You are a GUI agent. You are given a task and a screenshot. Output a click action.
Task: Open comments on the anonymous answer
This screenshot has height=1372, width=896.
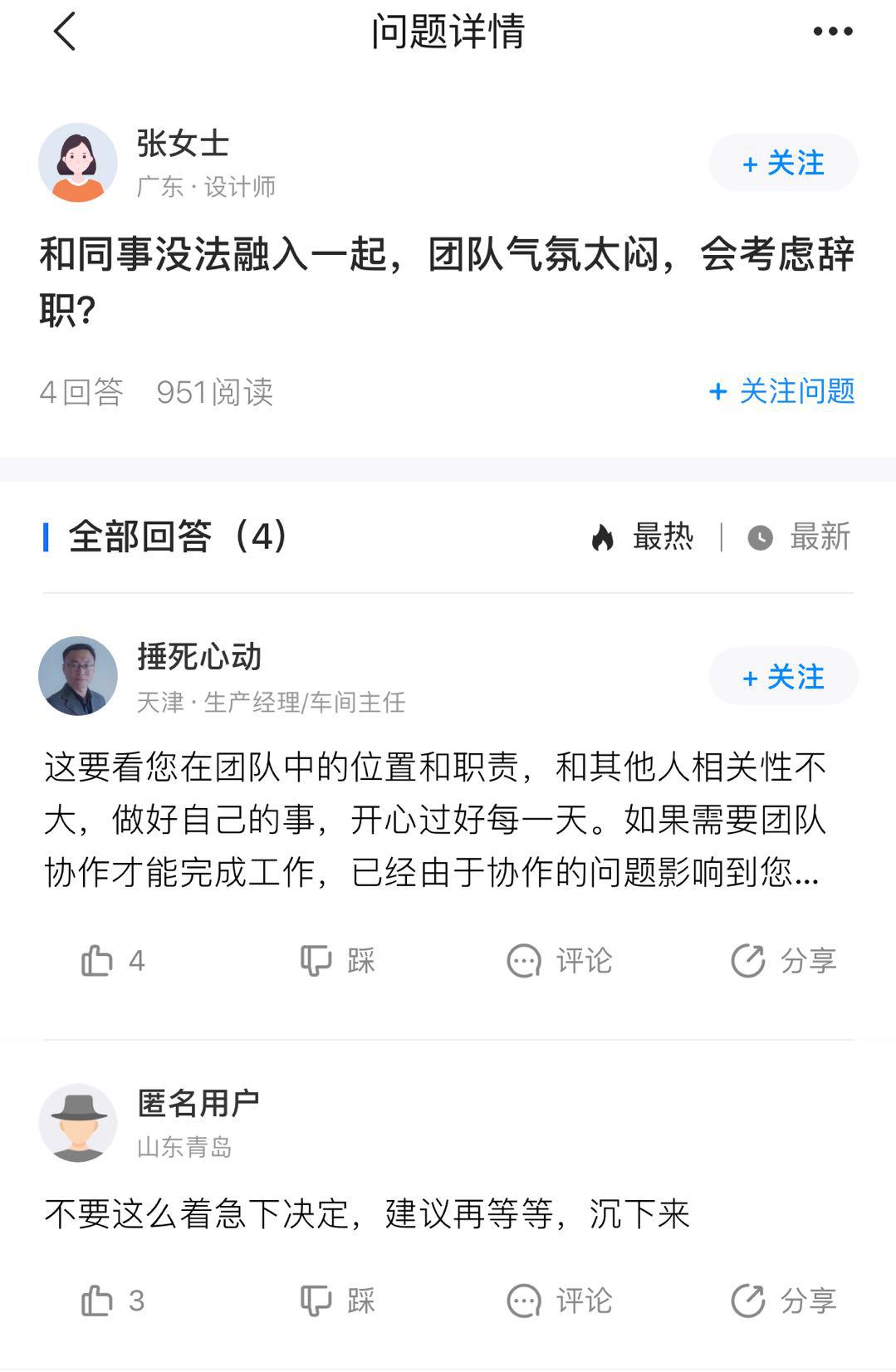558,1300
